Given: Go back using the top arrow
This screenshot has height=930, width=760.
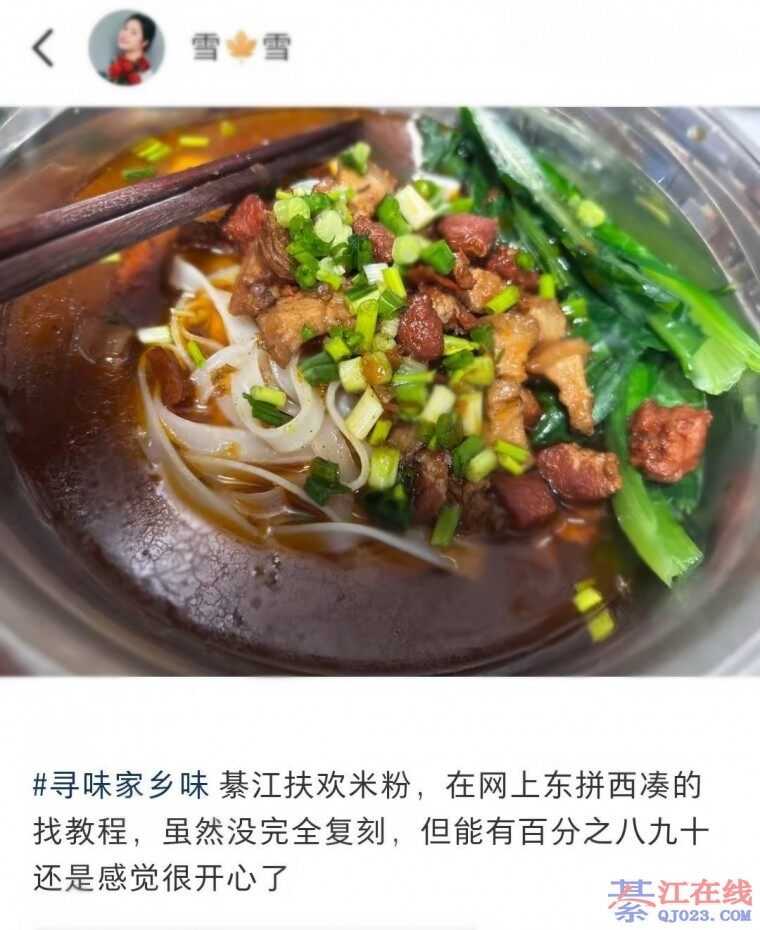Looking at the screenshot, I should click(43, 47).
